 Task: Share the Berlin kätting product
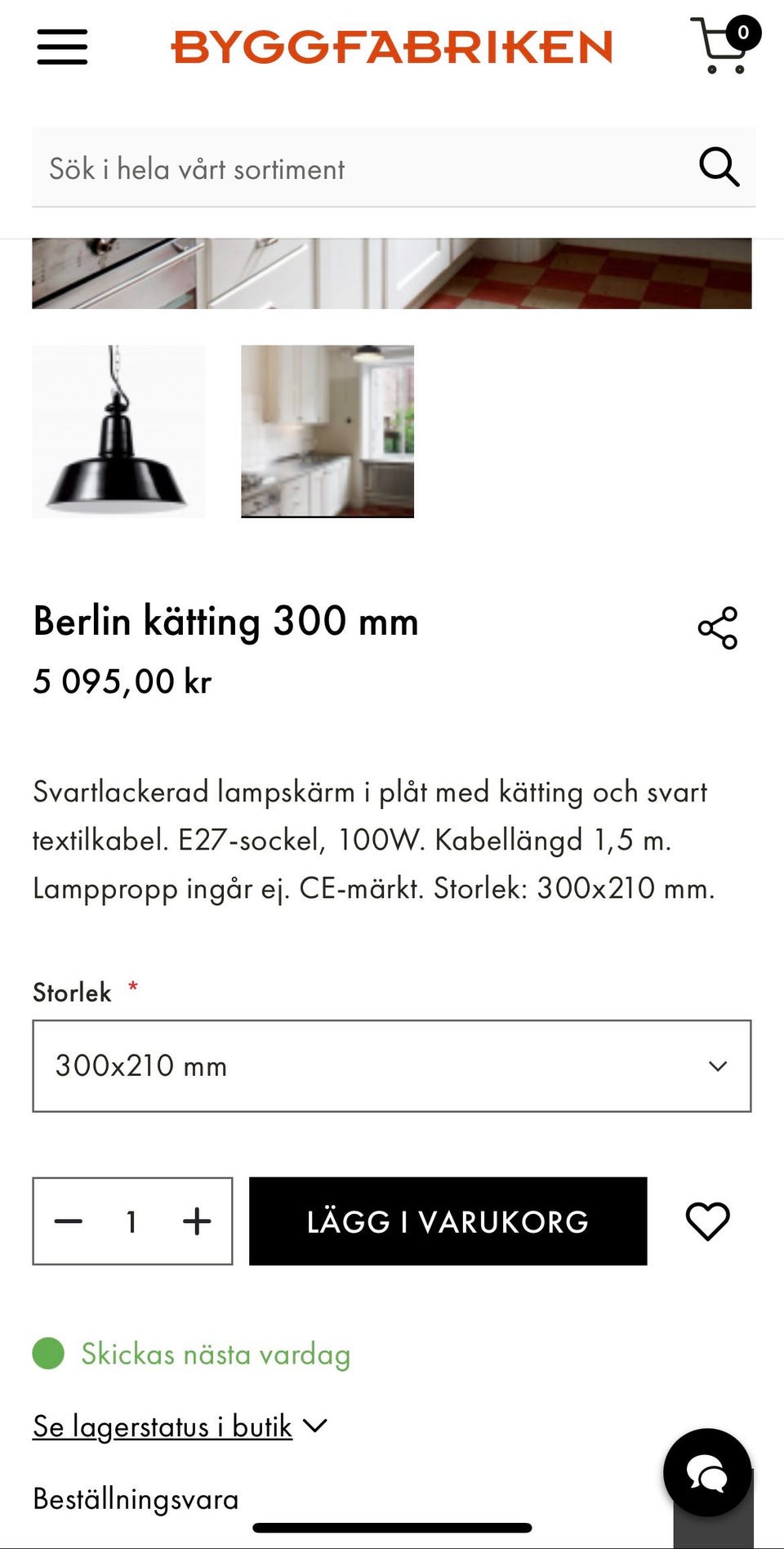click(716, 629)
